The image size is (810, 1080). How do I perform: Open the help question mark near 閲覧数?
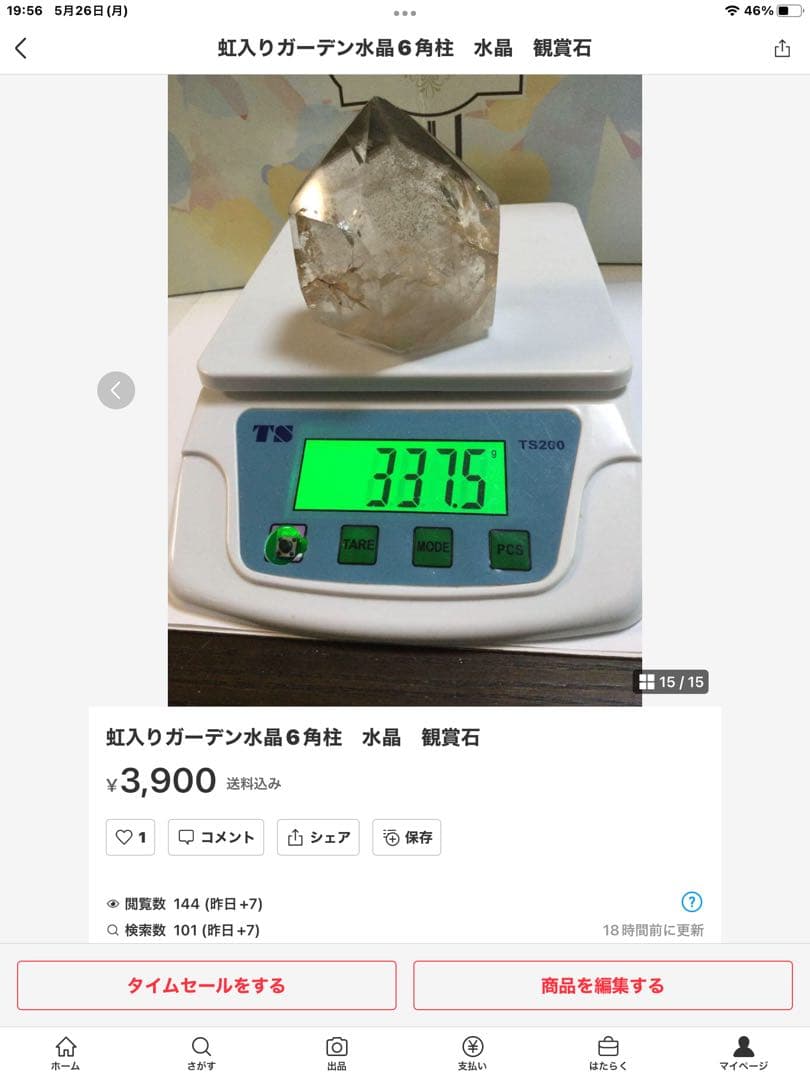tap(692, 902)
